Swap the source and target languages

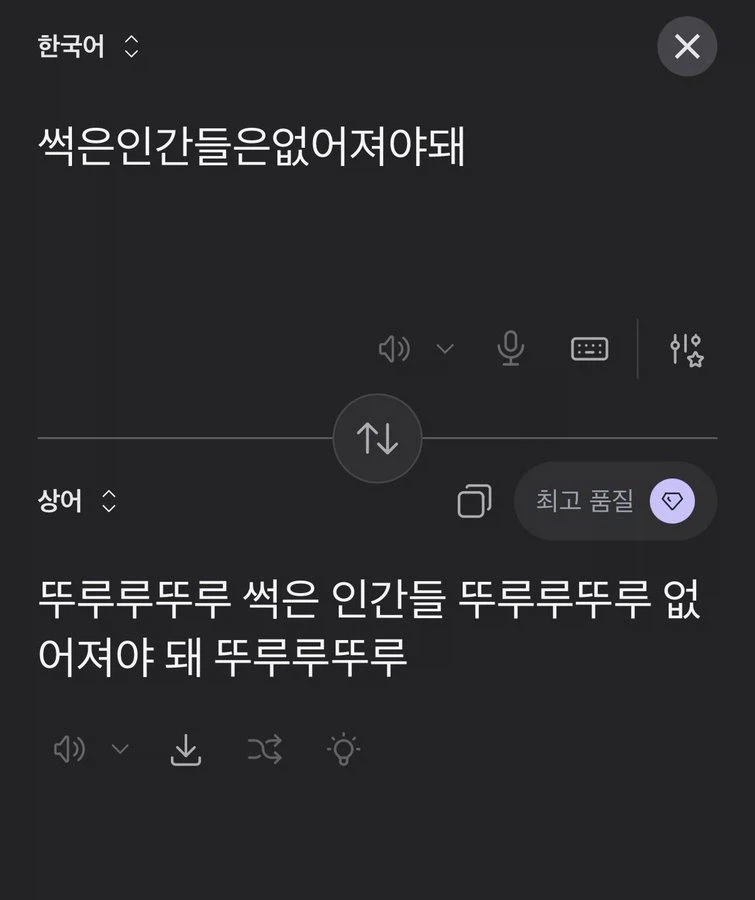coord(377,438)
